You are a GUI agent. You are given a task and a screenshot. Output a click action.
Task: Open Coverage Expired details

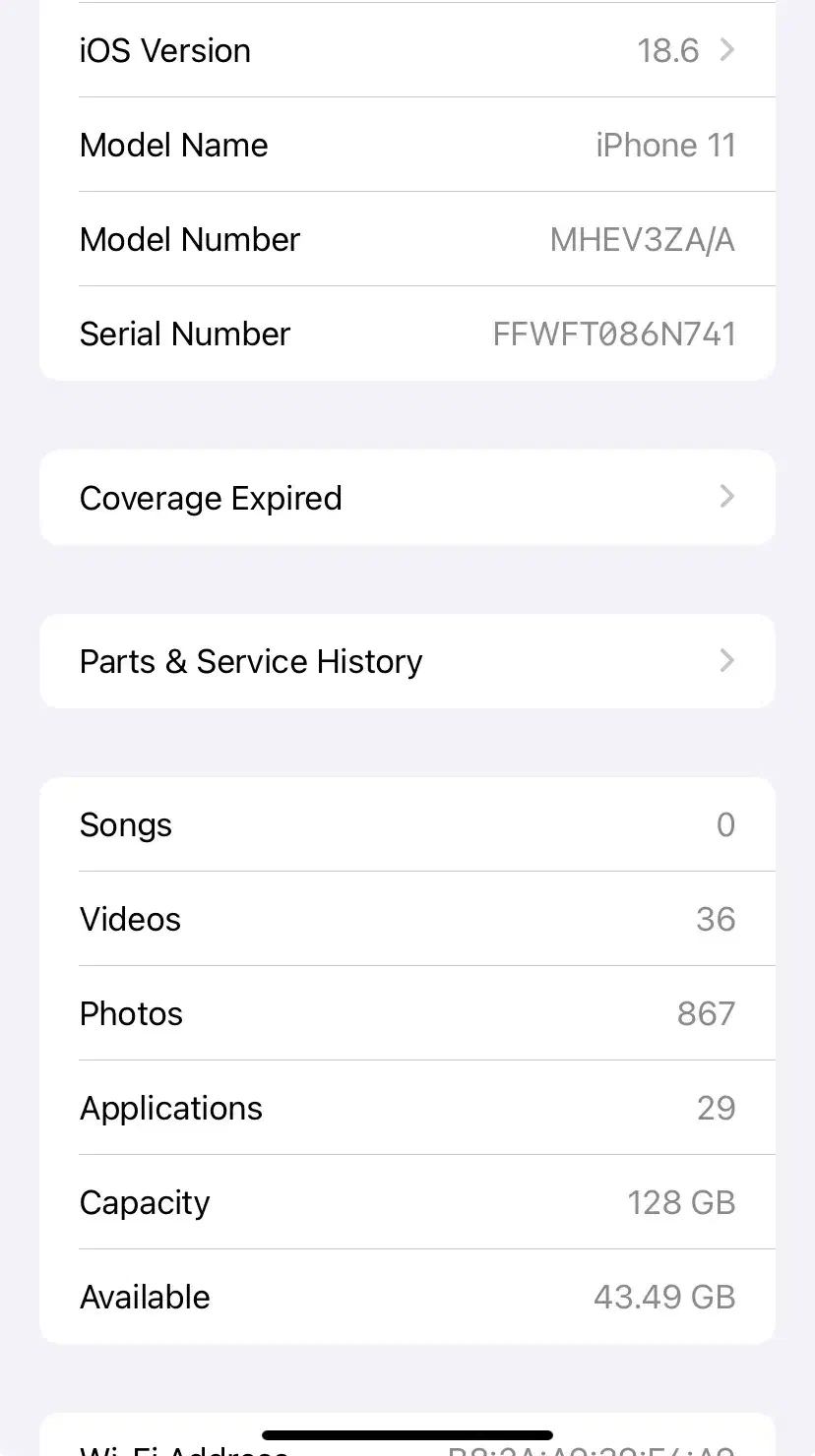[x=407, y=498]
